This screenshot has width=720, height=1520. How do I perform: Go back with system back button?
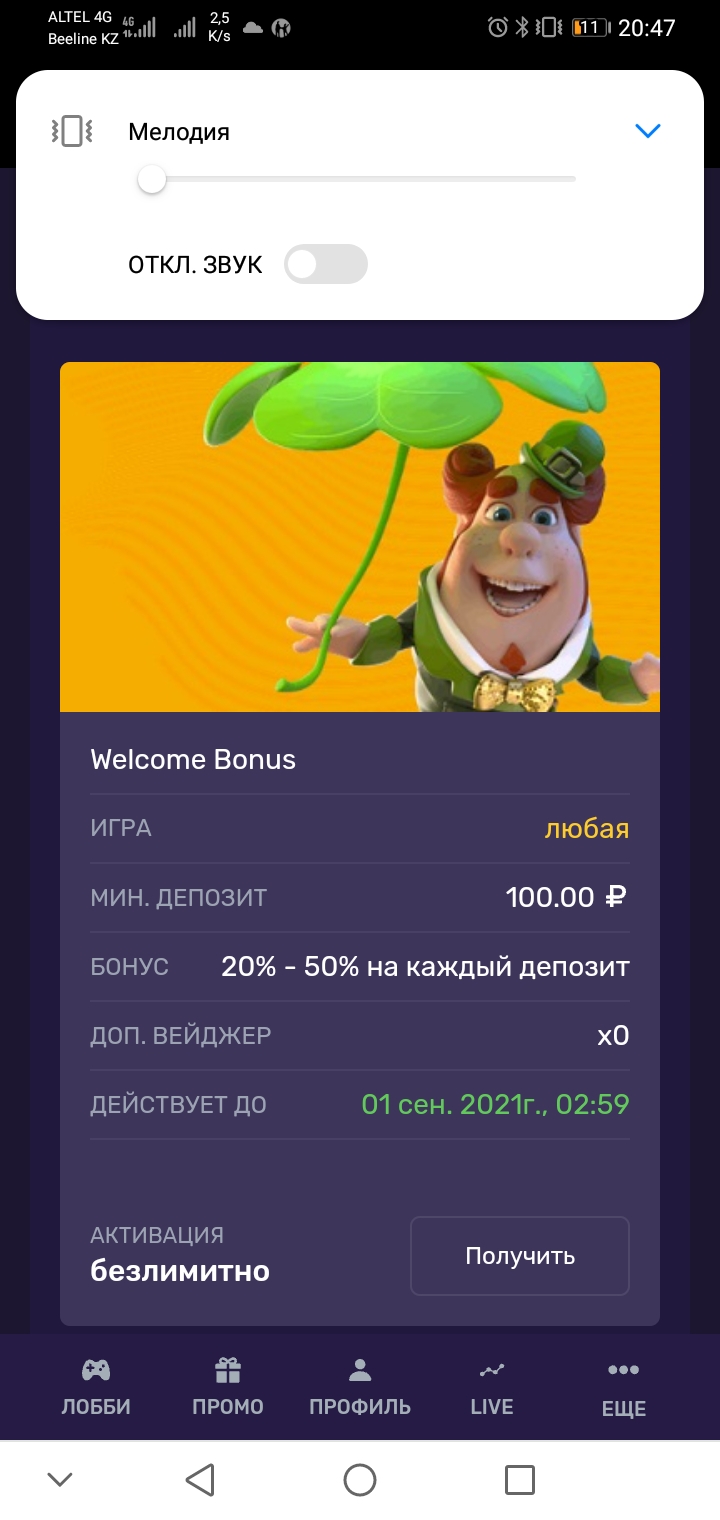[200, 1480]
